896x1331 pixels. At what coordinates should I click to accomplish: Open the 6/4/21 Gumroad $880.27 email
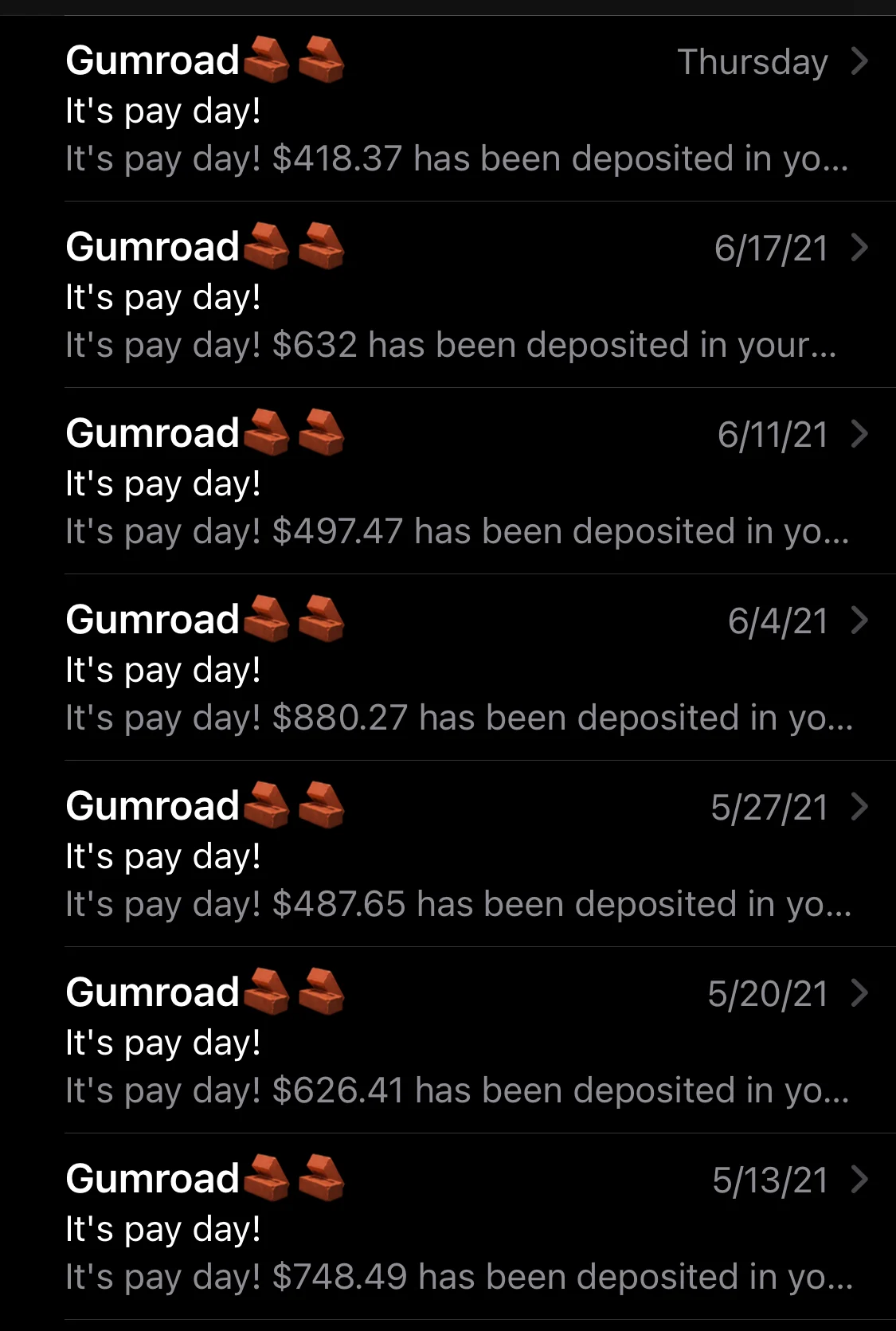[458, 669]
